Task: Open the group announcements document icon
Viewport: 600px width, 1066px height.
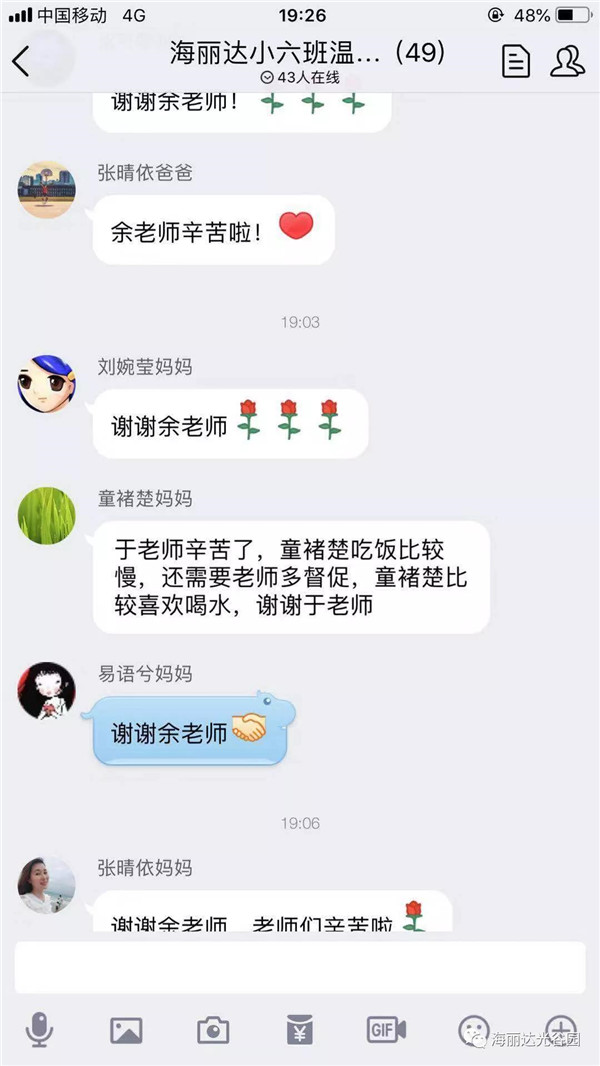Action: pos(515,61)
